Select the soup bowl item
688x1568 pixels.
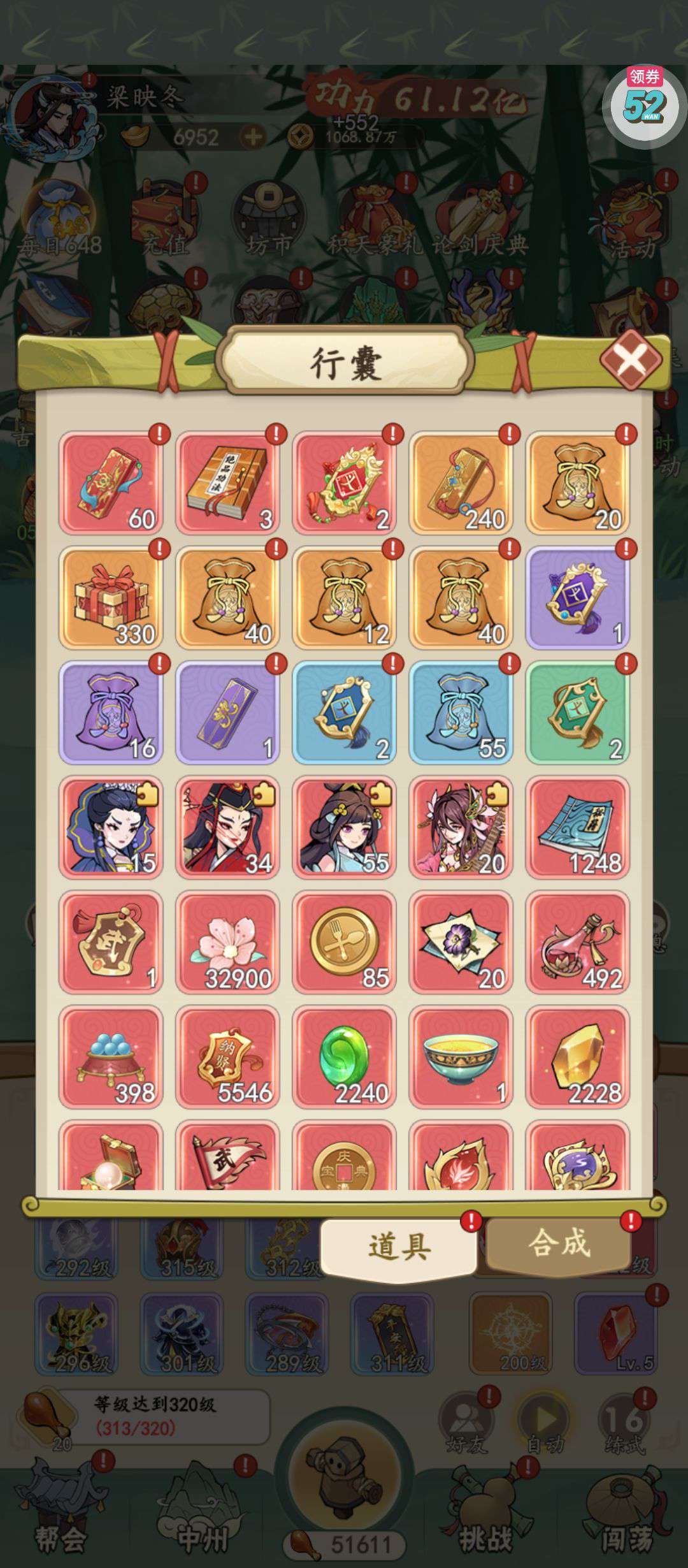[x=461, y=1056]
